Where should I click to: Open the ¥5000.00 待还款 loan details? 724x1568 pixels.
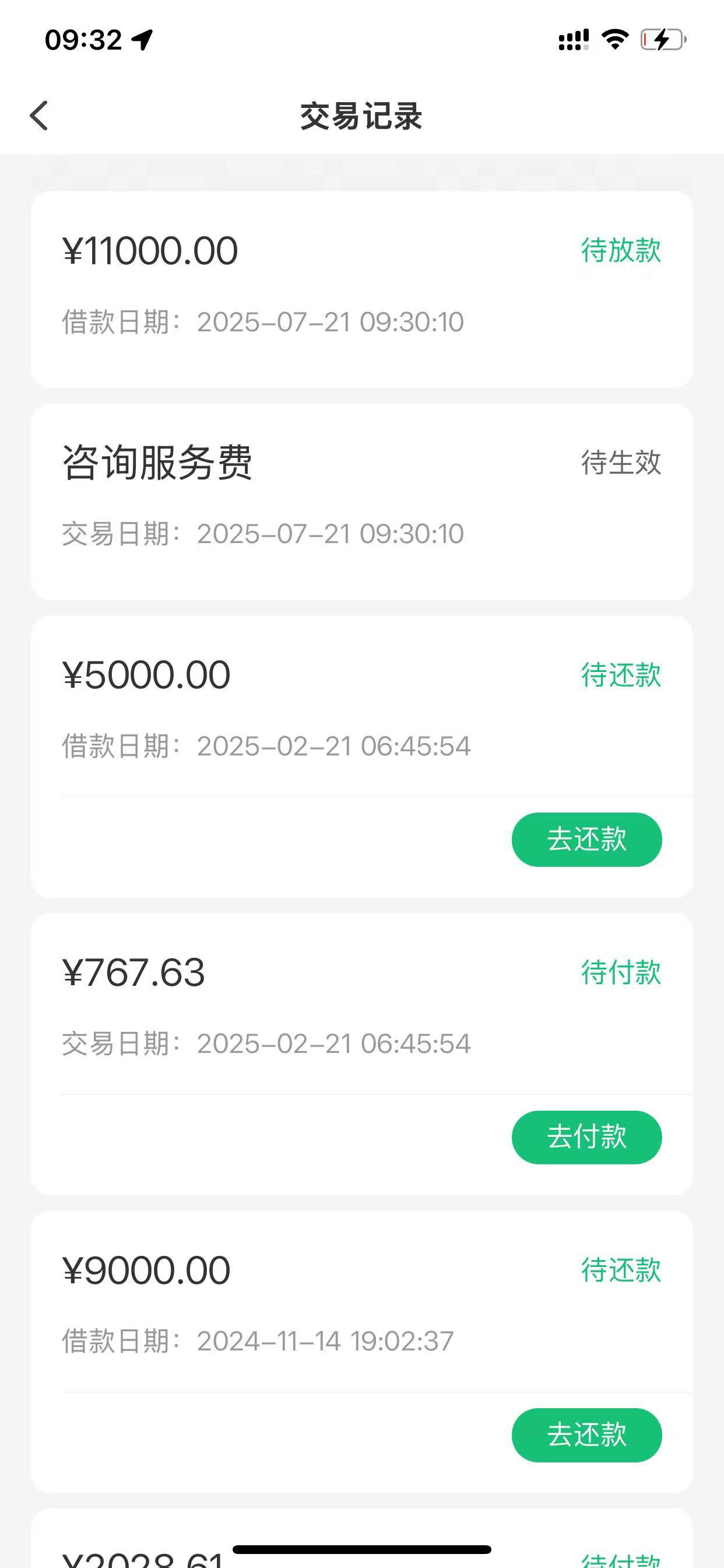coord(362,706)
